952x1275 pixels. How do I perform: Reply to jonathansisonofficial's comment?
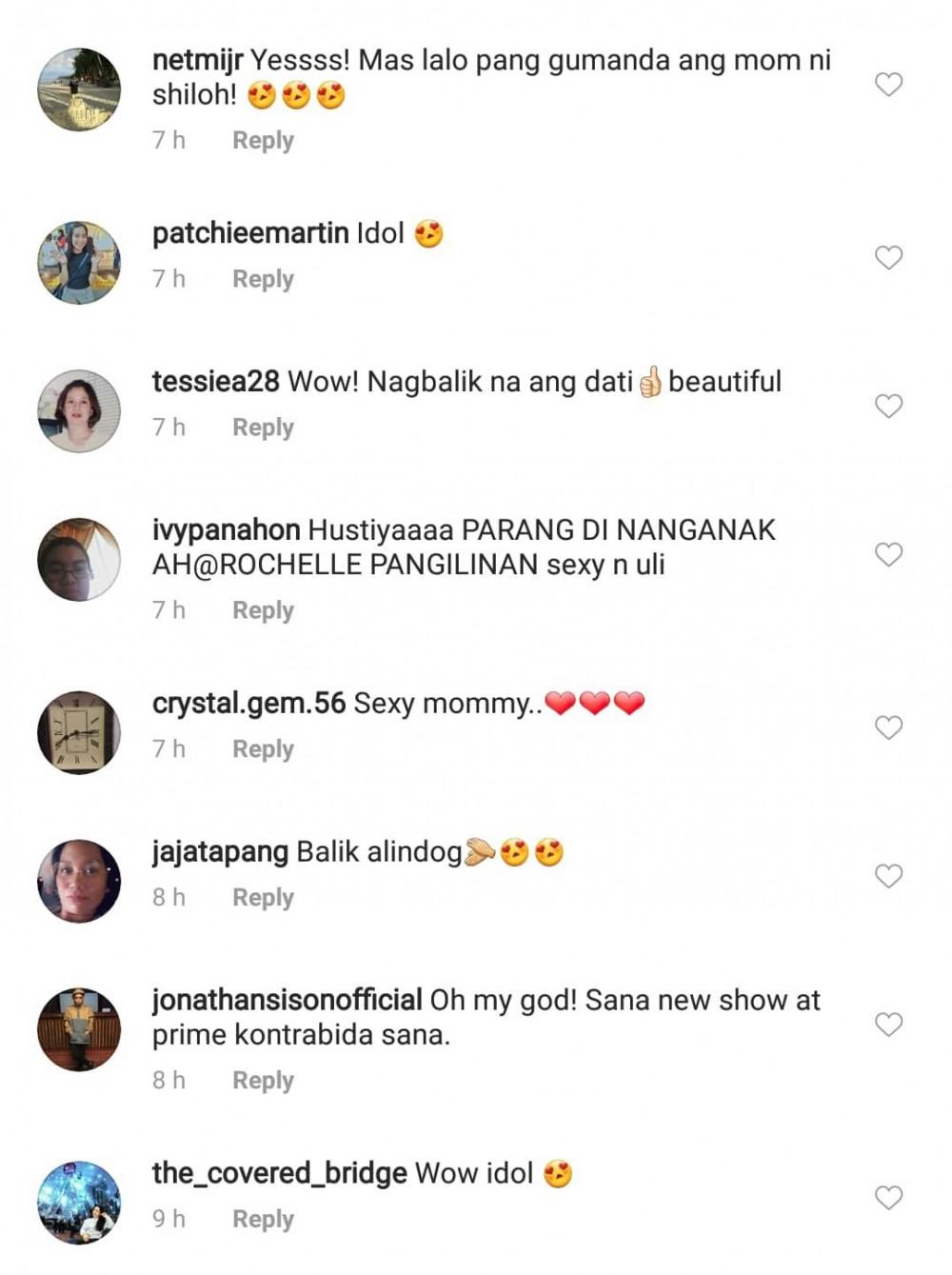coord(263,1082)
